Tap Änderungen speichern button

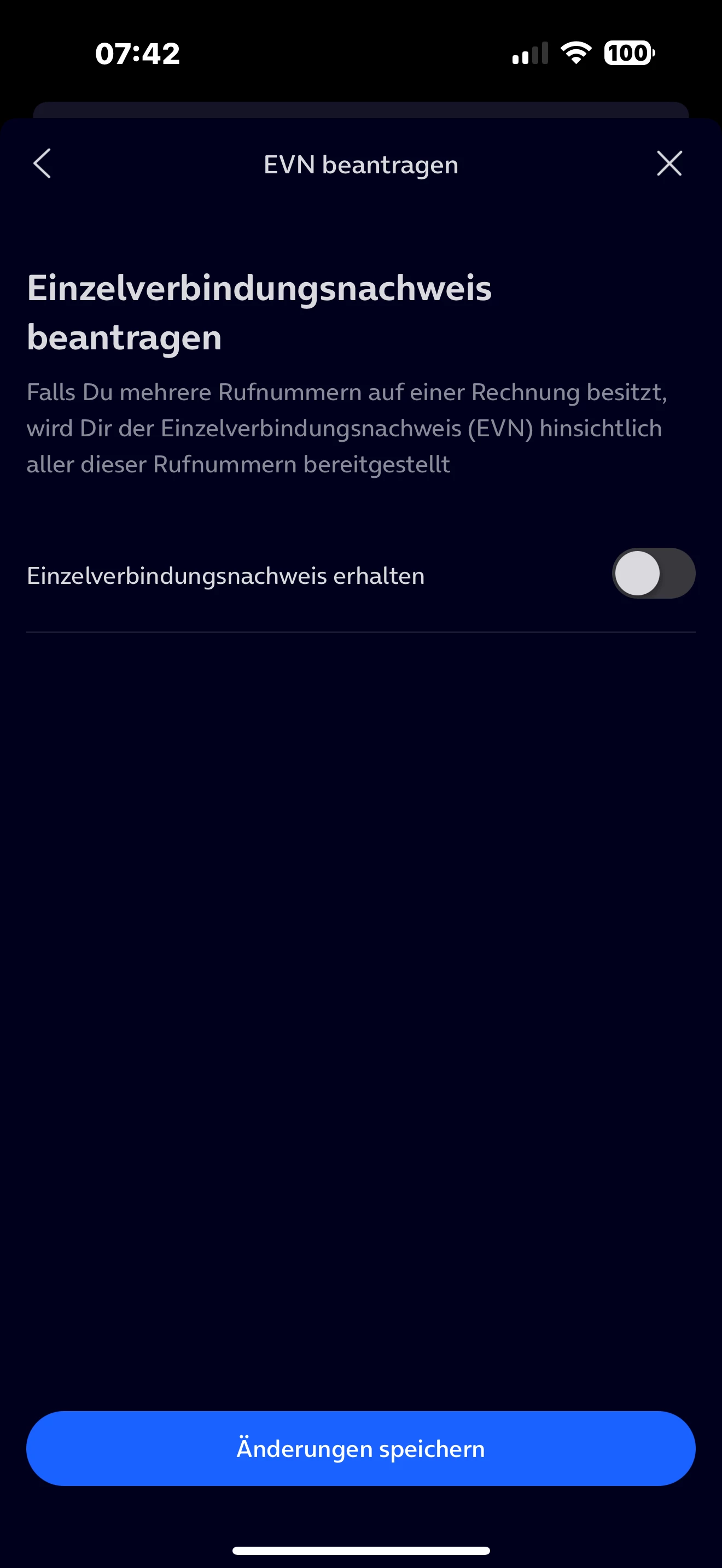pos(361,1449)
